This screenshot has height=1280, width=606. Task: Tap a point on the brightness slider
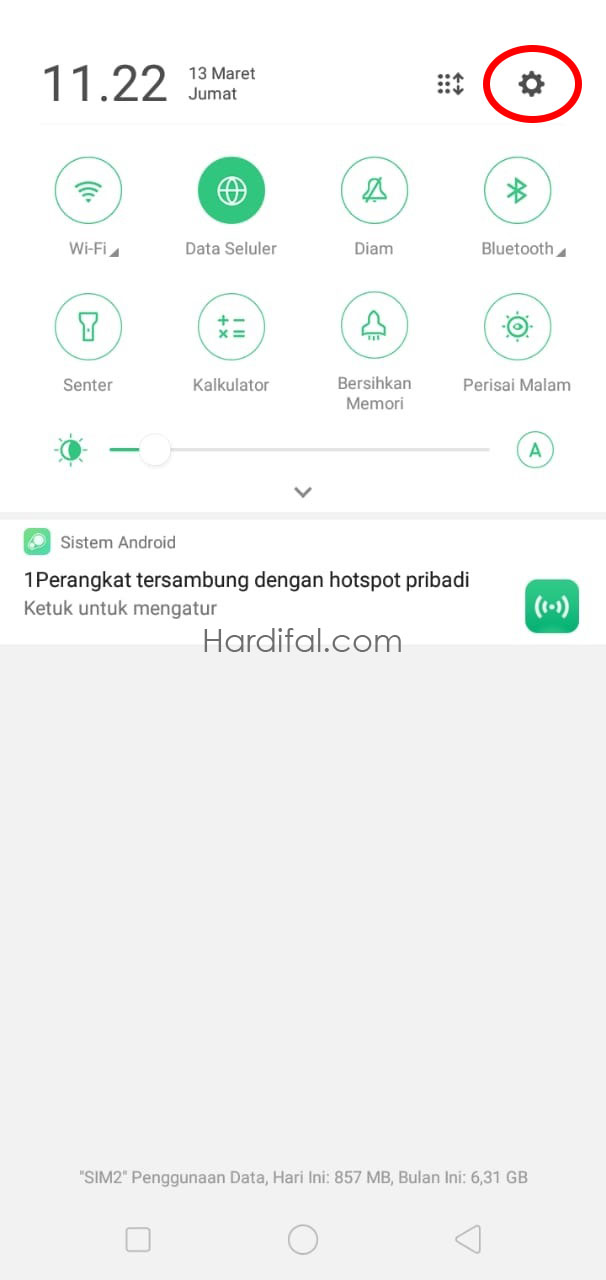click(x=300, y=450)
